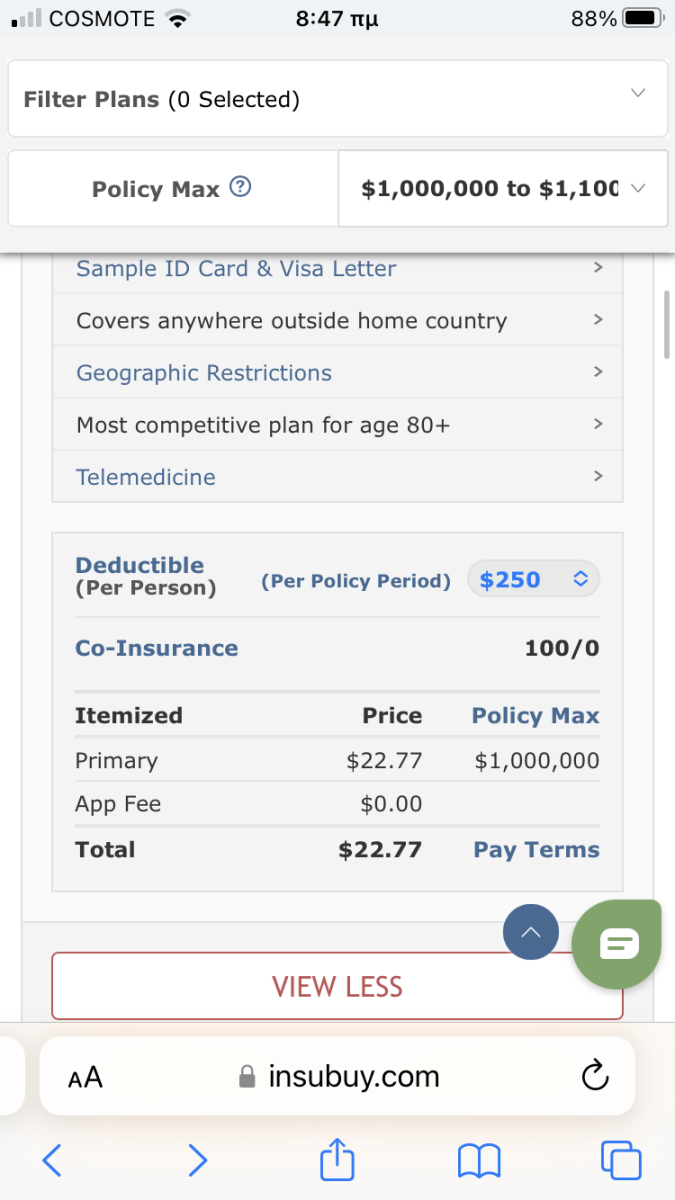This screenshot has width=675, height=1200.
Task: Open the Deductible info link
Action: [x=139, y=565]
